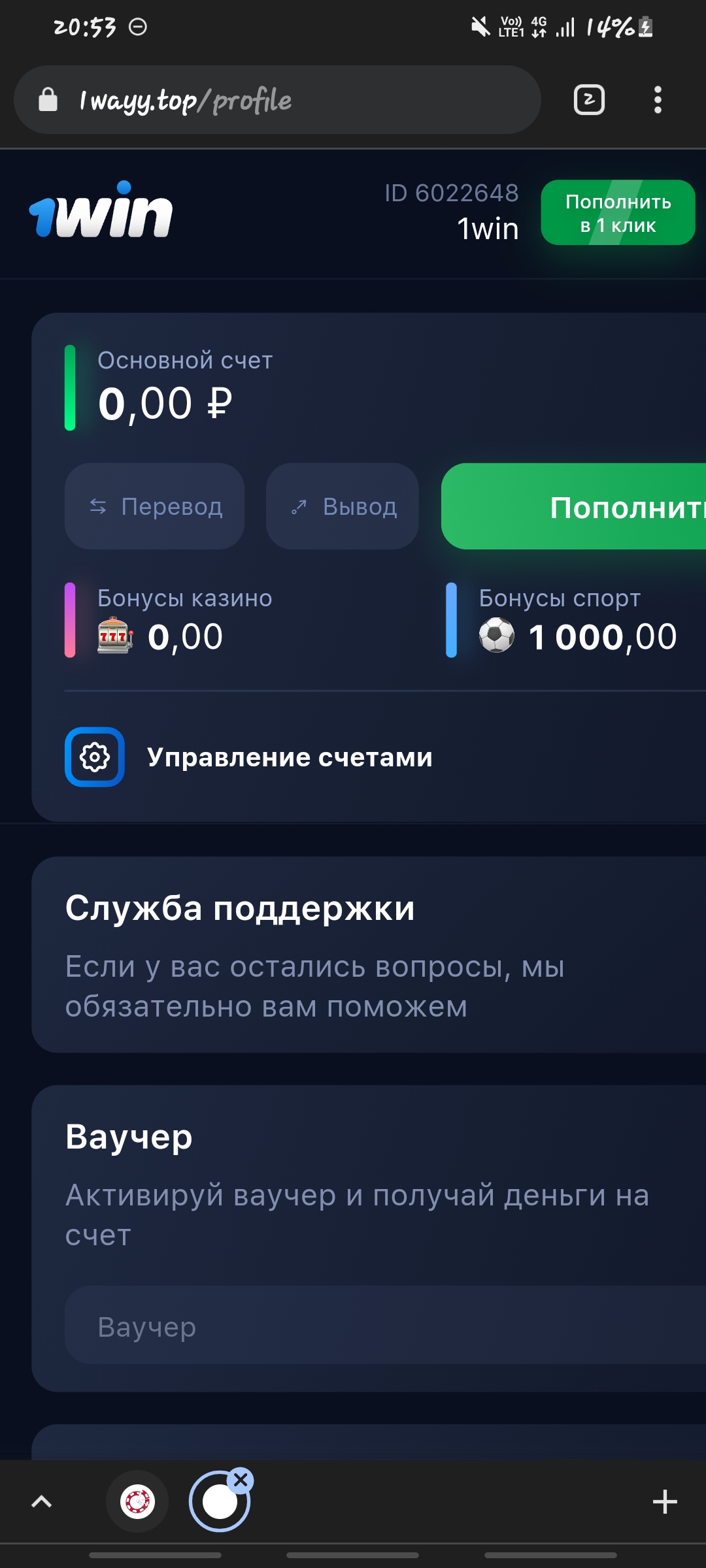Open Вывод withdrawal option
This screenshot has width=706, height=1568.
342,506
